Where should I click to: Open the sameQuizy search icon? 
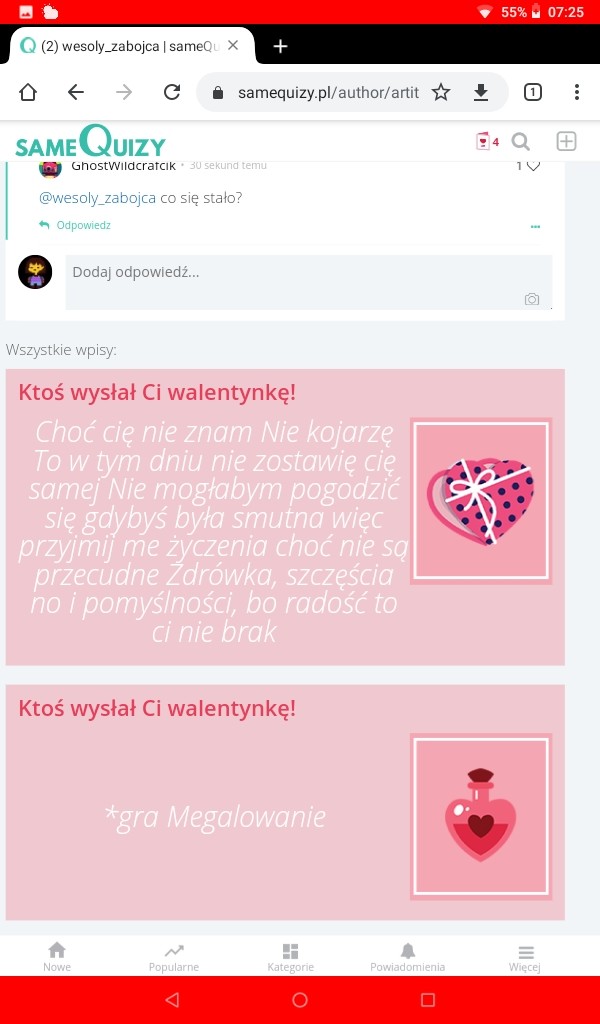521,142
